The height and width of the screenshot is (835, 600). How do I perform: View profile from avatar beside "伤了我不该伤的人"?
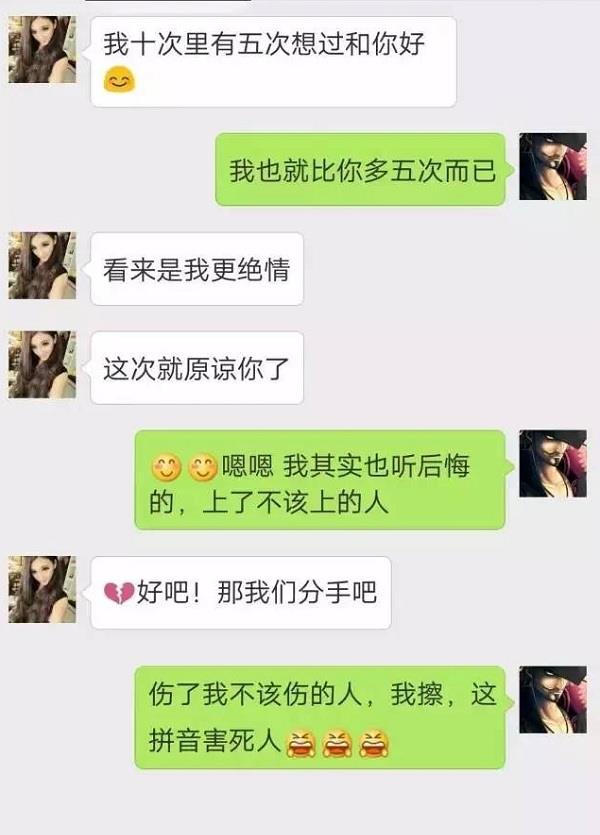click(x=552, y=700)
